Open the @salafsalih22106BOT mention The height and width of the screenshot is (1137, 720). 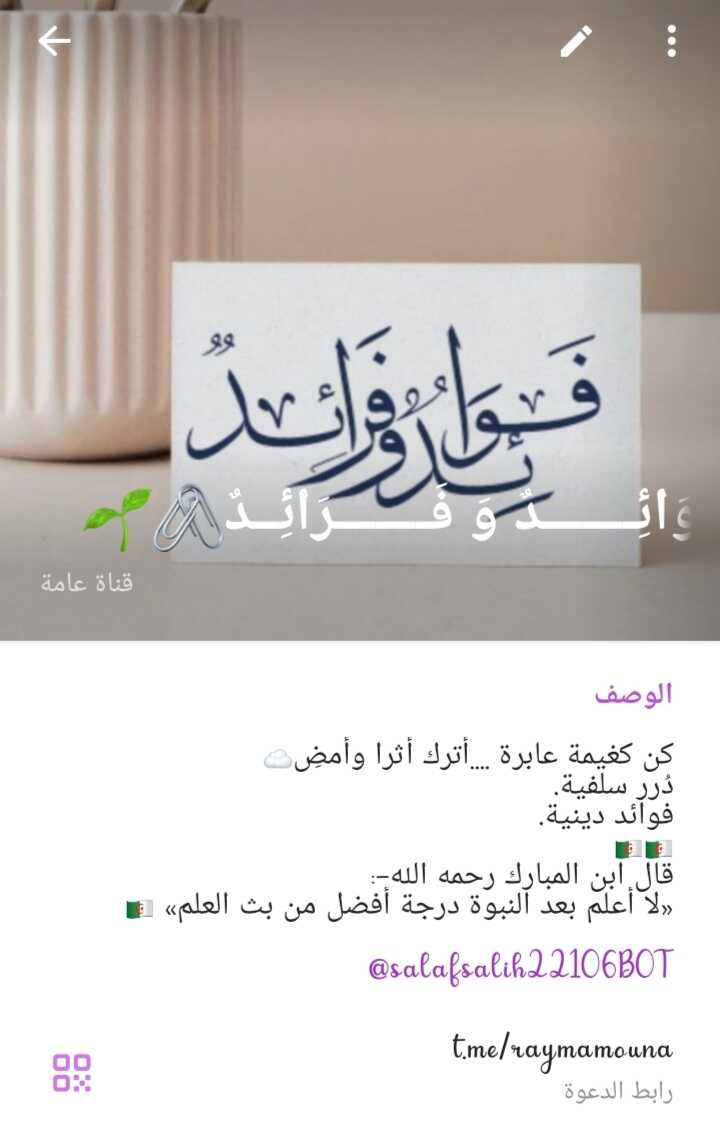point(520,966)
